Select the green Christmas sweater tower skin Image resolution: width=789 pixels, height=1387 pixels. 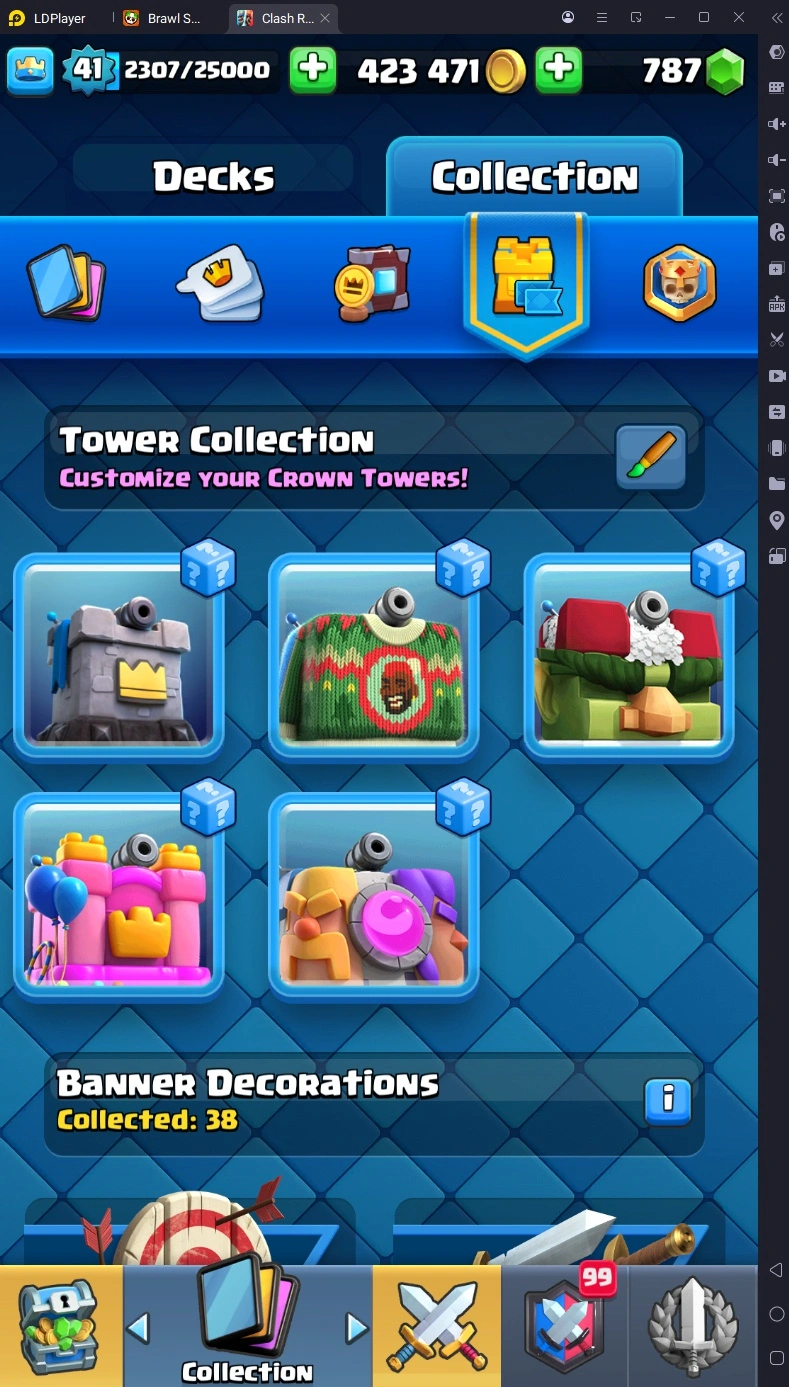(x=374, y=661)
